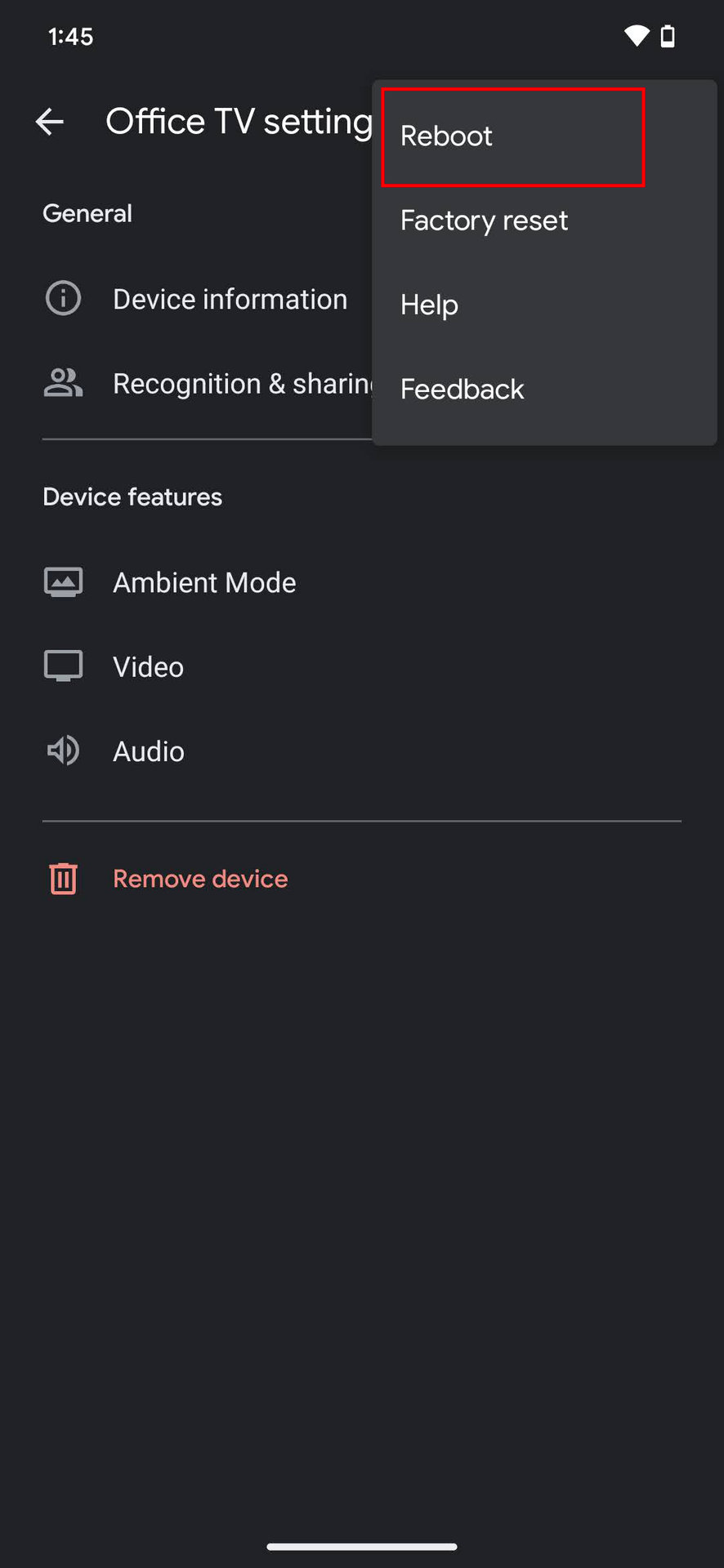Go back using the arrow icon
Viewport: 724px width, 1568px height.
click(50, 122)
